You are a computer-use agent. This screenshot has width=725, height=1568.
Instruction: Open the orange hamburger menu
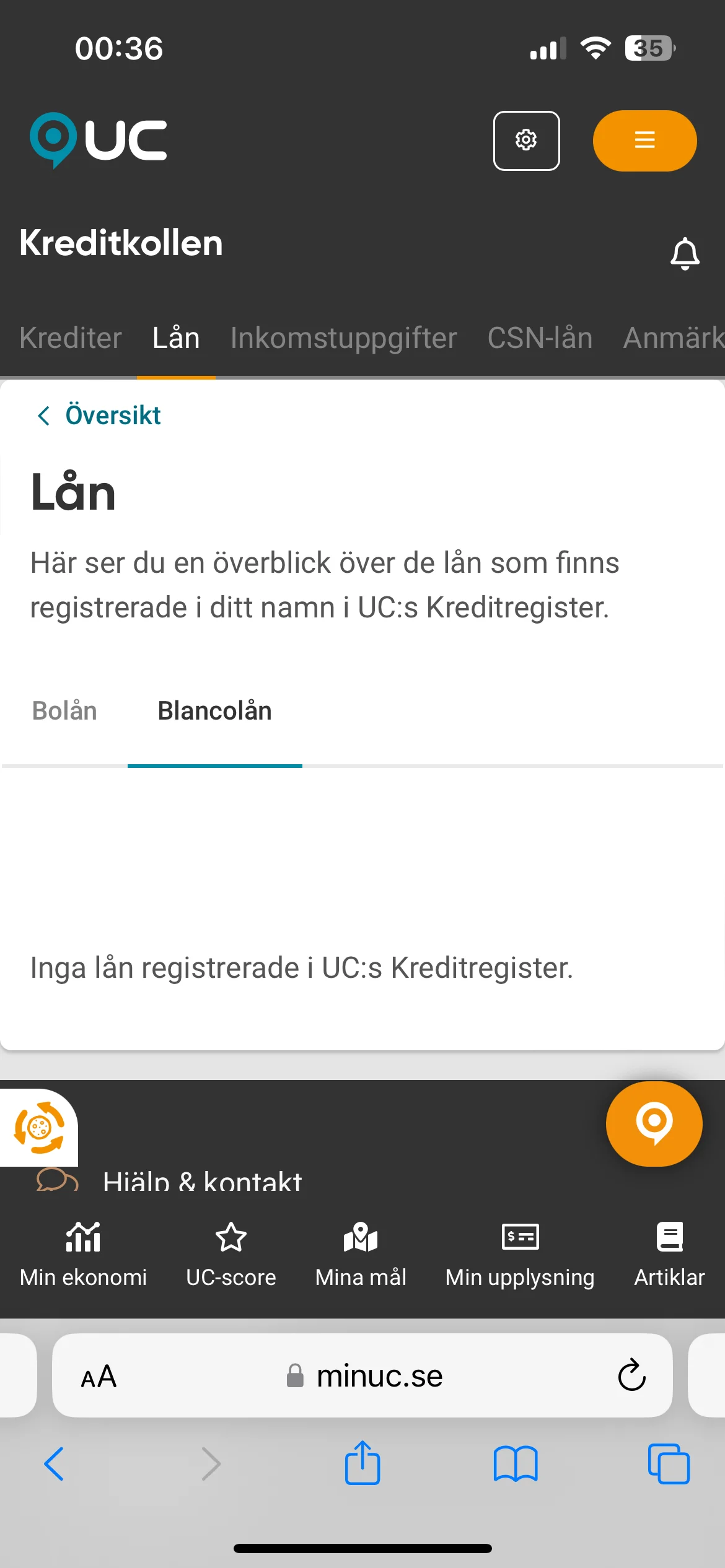tap(644, 141)
